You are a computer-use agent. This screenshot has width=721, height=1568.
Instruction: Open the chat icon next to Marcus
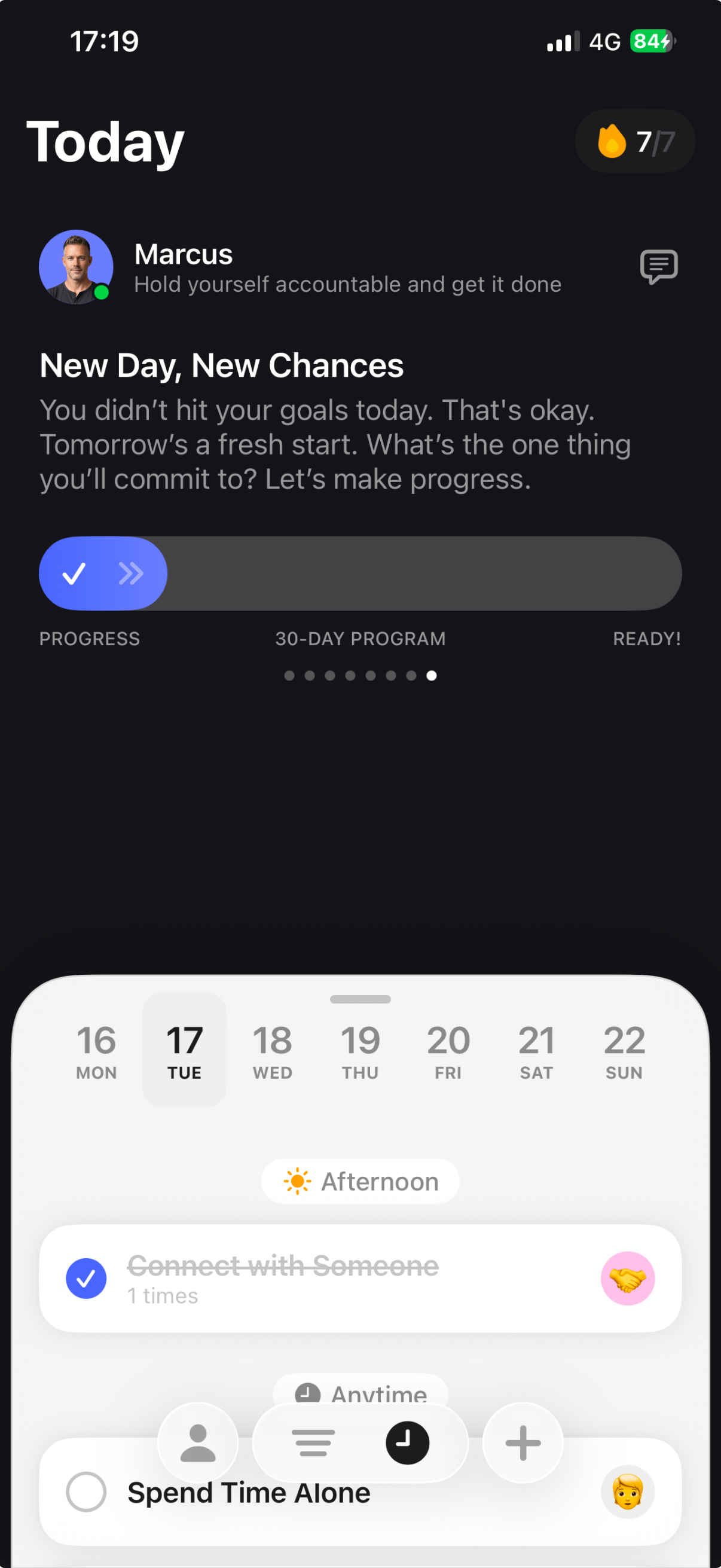click(659, 267)
